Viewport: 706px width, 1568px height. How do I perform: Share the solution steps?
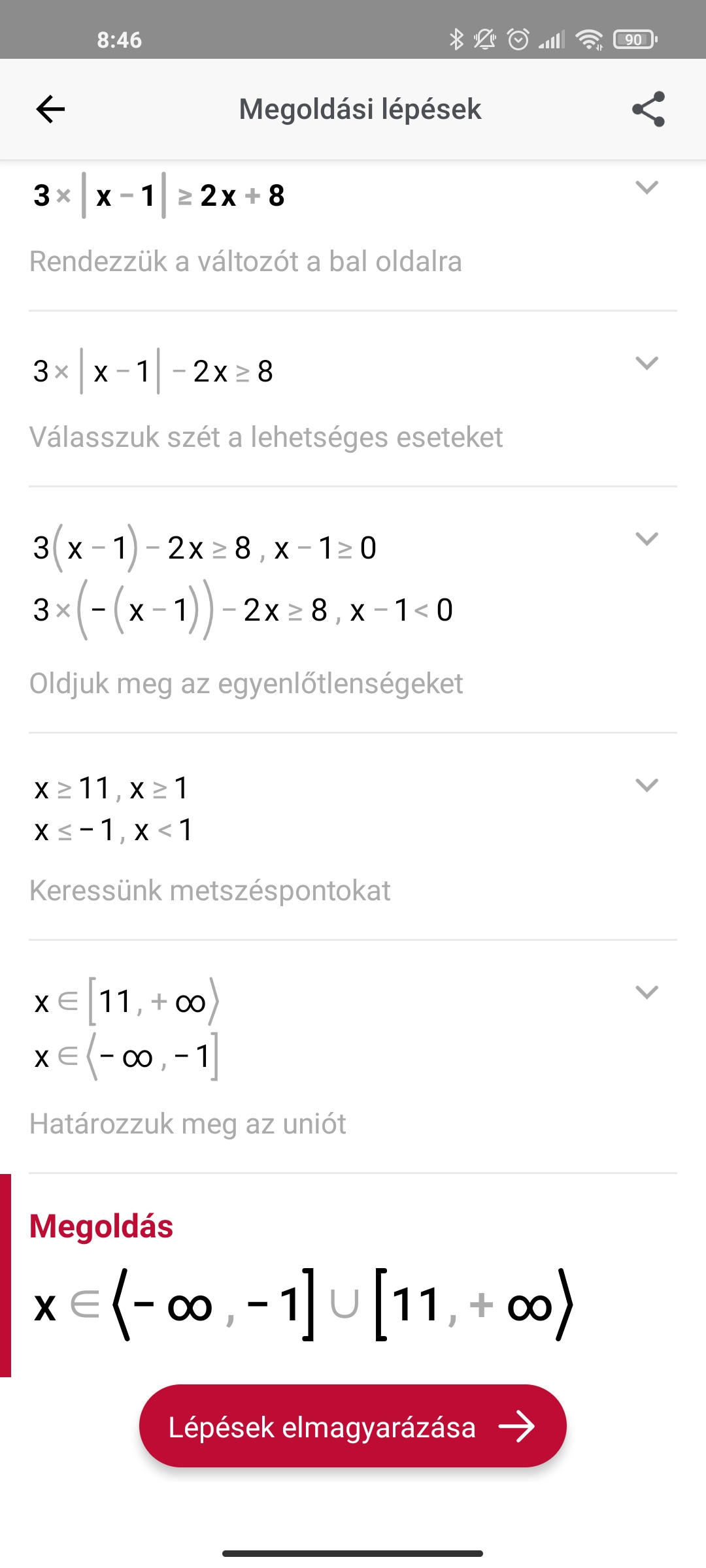click(x=648, y=109)
